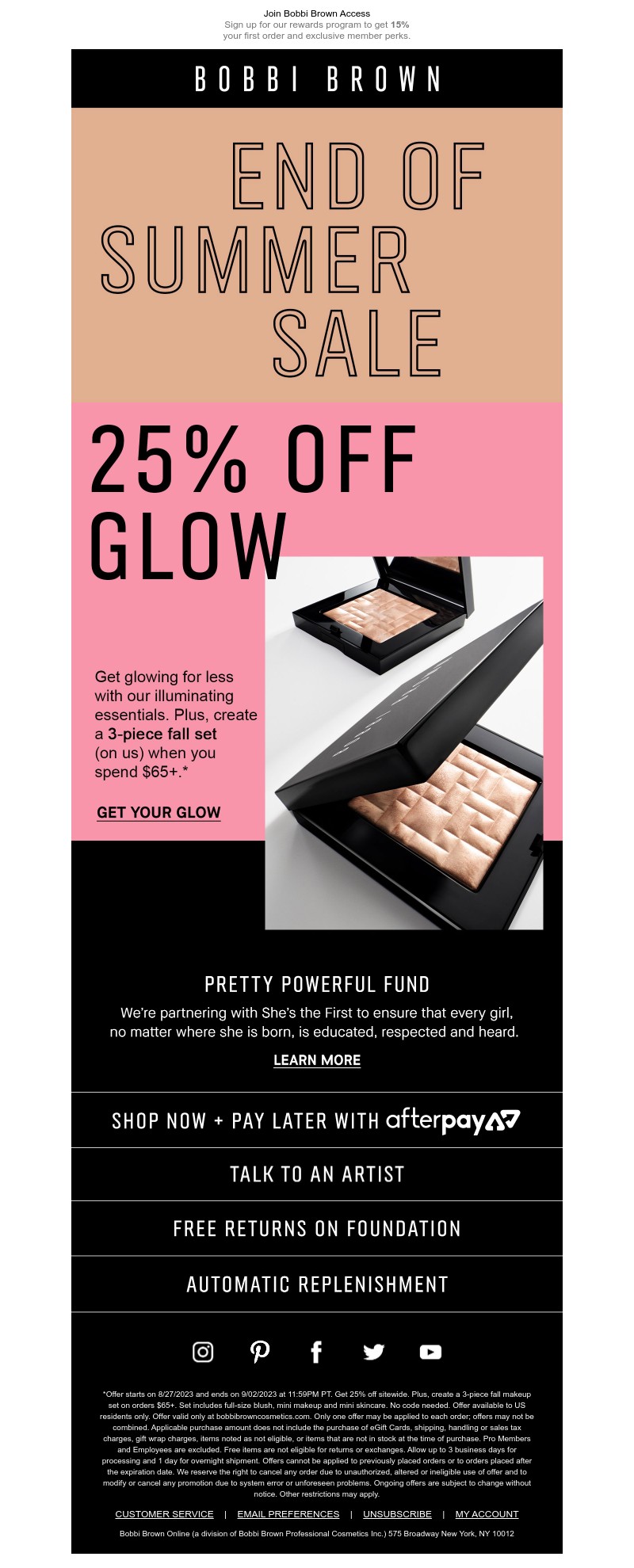Open the Customer Service link
This screenshot has width=634, height=1568.
(164, 1514)
